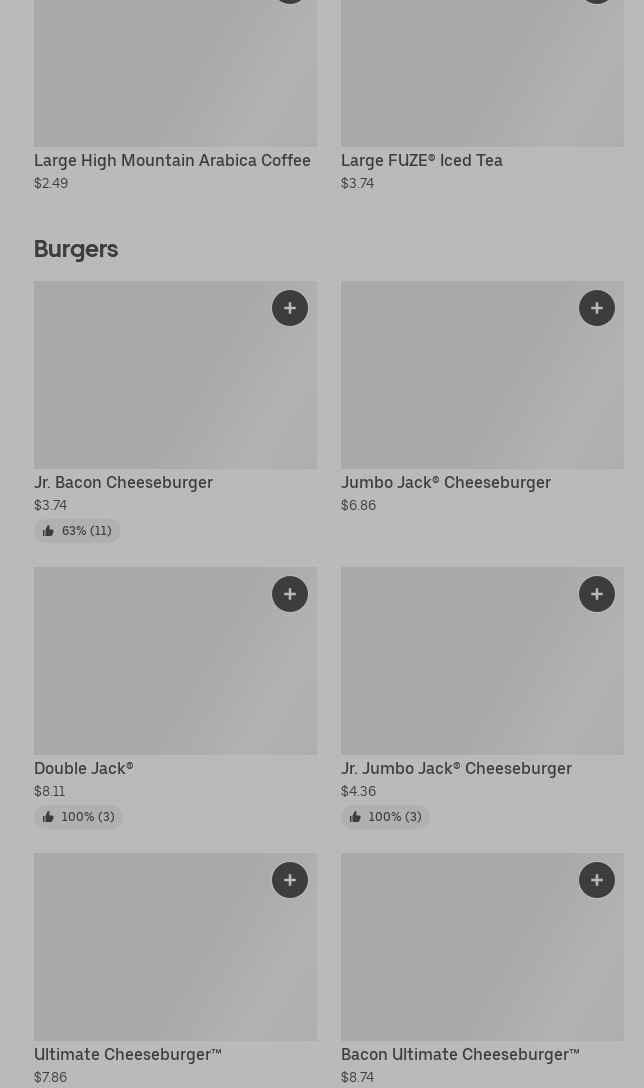Tap plus on the Ultimate Cheeseburger

tap(290, 880)
